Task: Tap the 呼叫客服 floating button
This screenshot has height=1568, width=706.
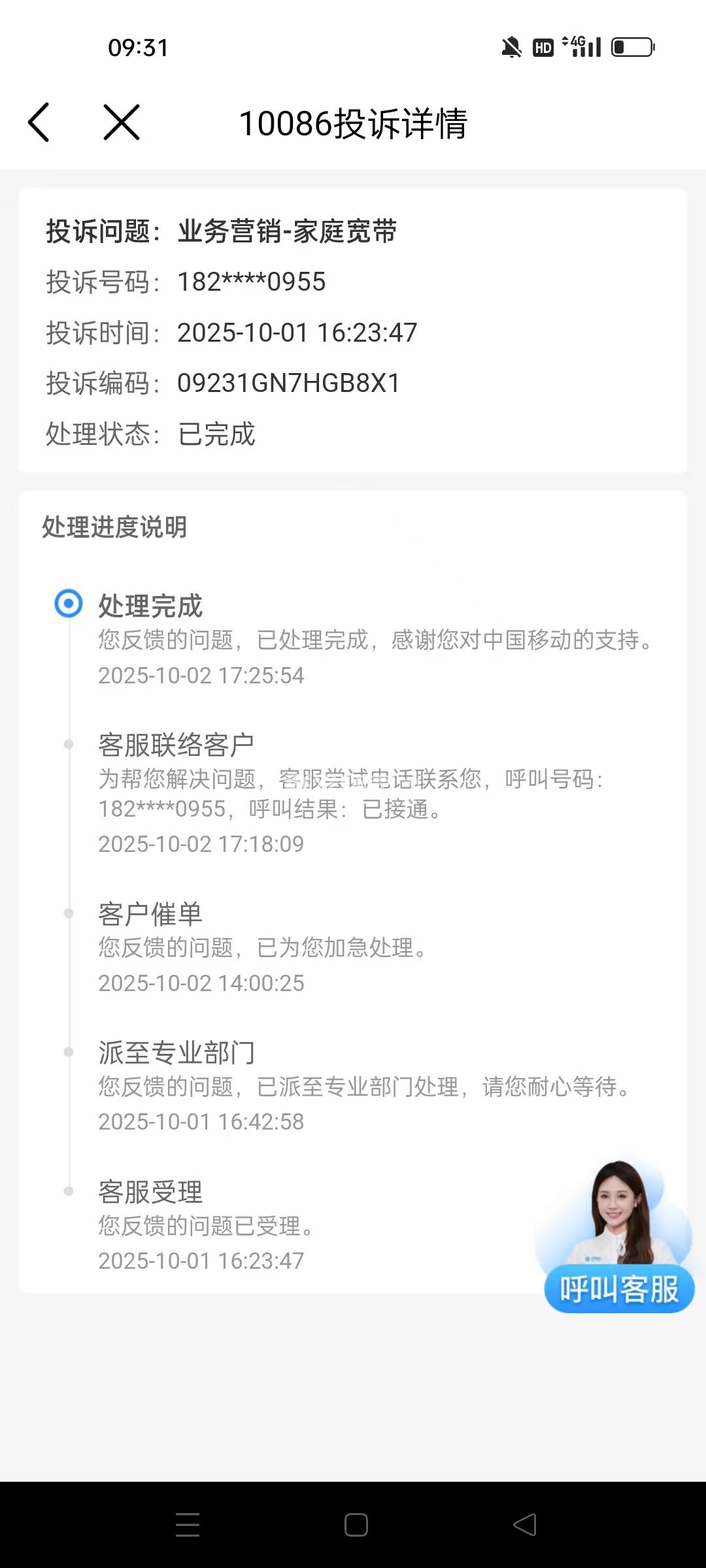Action: coord(618,1289)
